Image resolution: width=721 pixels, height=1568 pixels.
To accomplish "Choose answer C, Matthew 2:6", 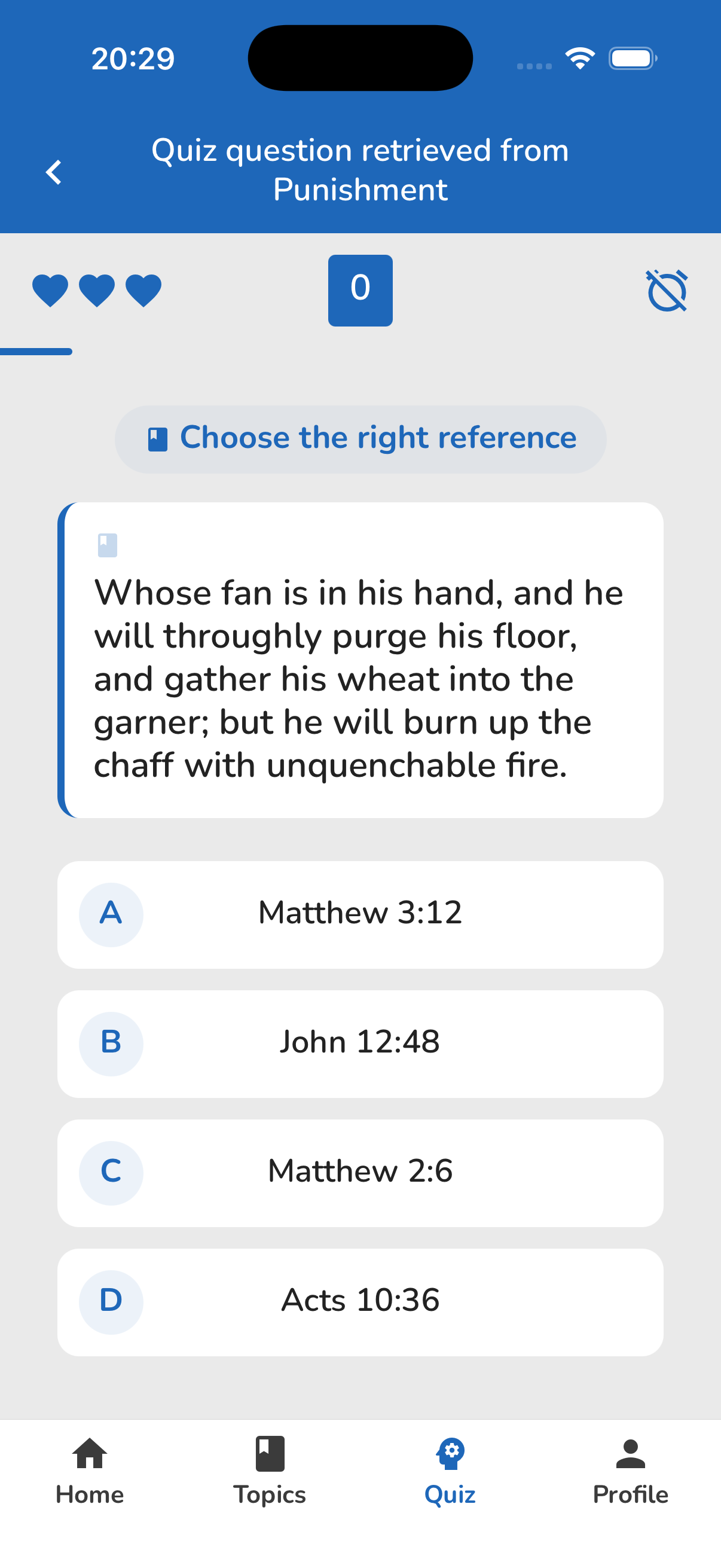I will pos(360,1172).
